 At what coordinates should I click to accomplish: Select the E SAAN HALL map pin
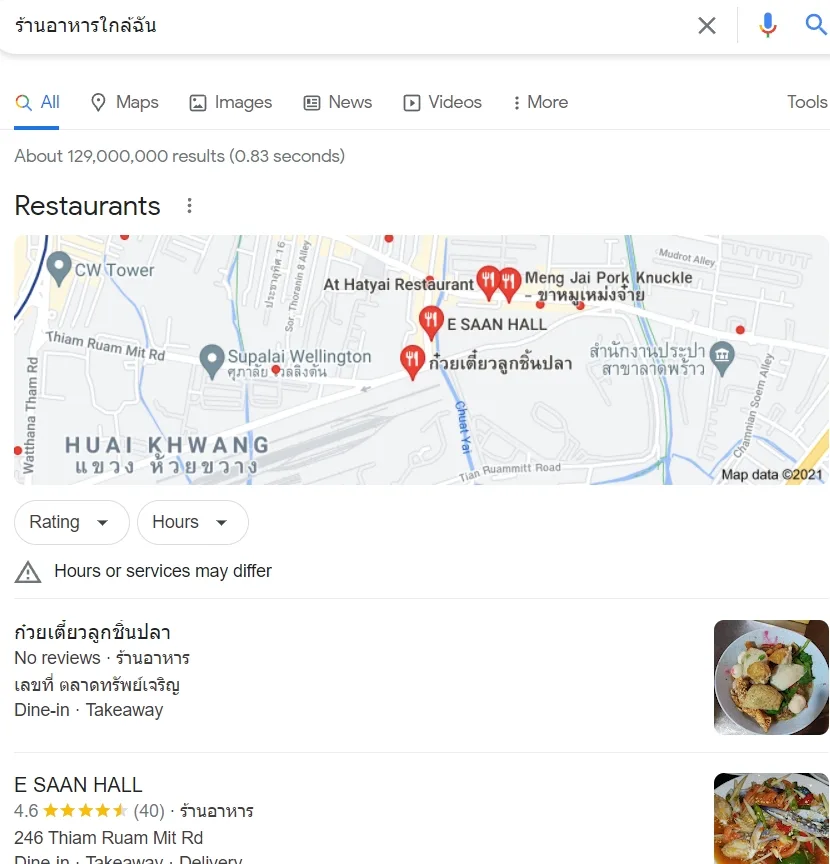pyautogui.click(x=431, y=321)
